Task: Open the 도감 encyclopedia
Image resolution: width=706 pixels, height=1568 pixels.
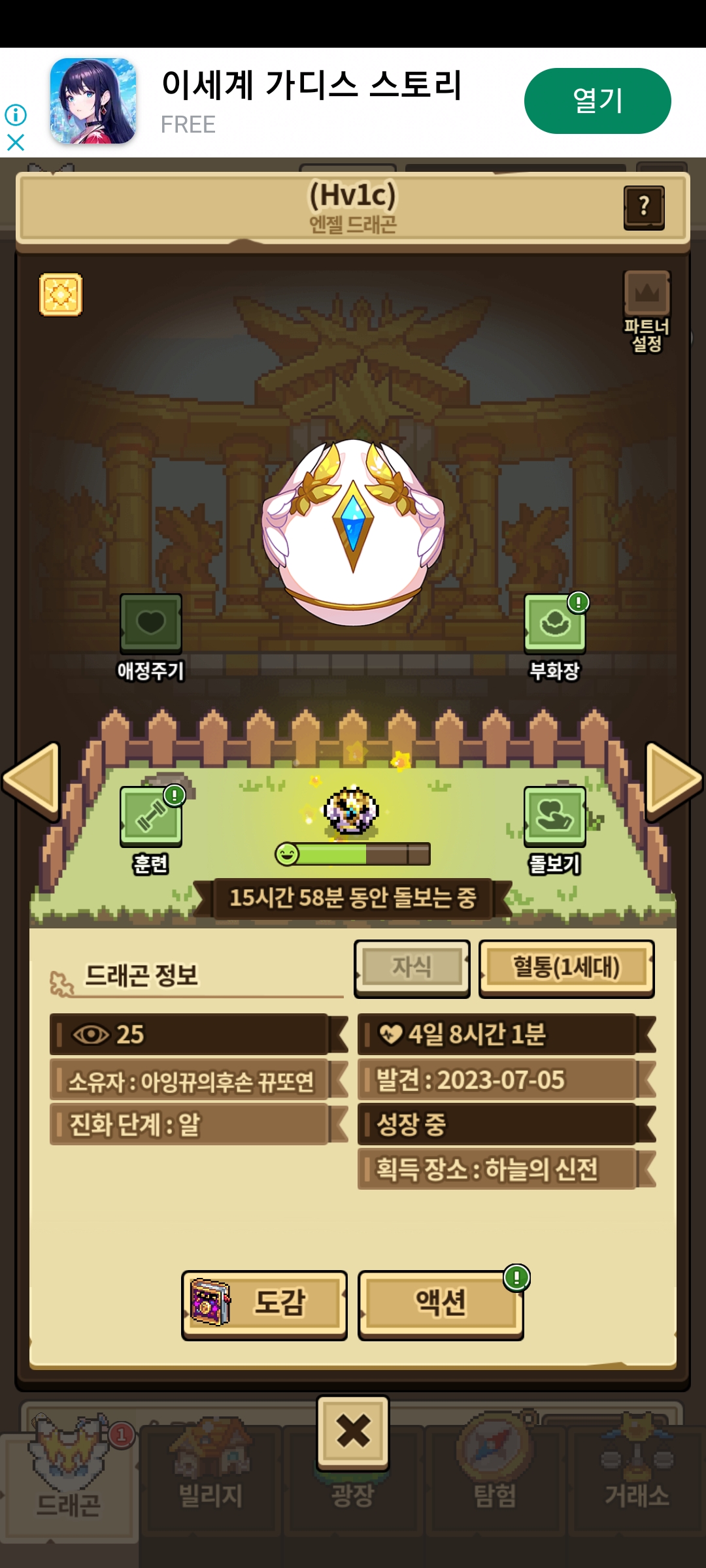Action: tap(264, 1304)
